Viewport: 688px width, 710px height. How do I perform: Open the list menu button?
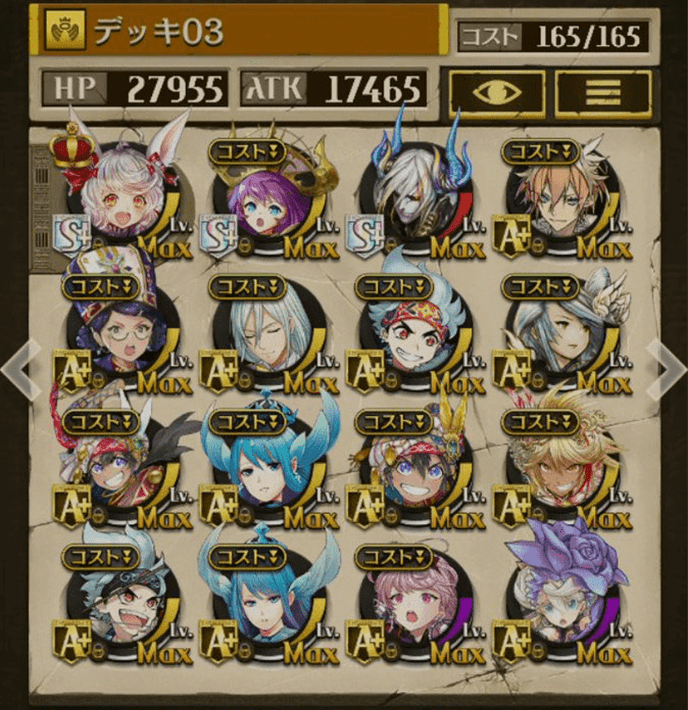pyautogui.click(x=602, y=92)
